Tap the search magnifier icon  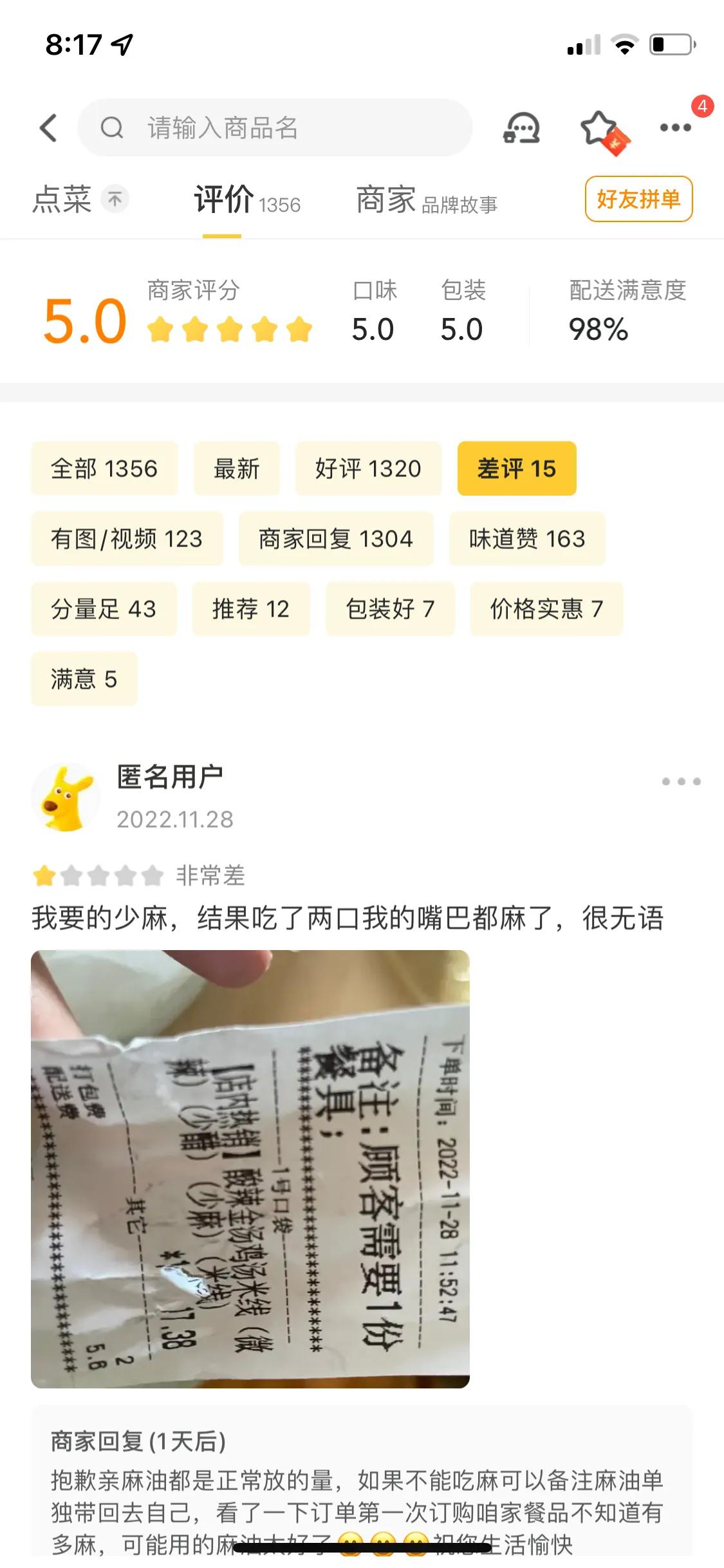coord(113,127)
